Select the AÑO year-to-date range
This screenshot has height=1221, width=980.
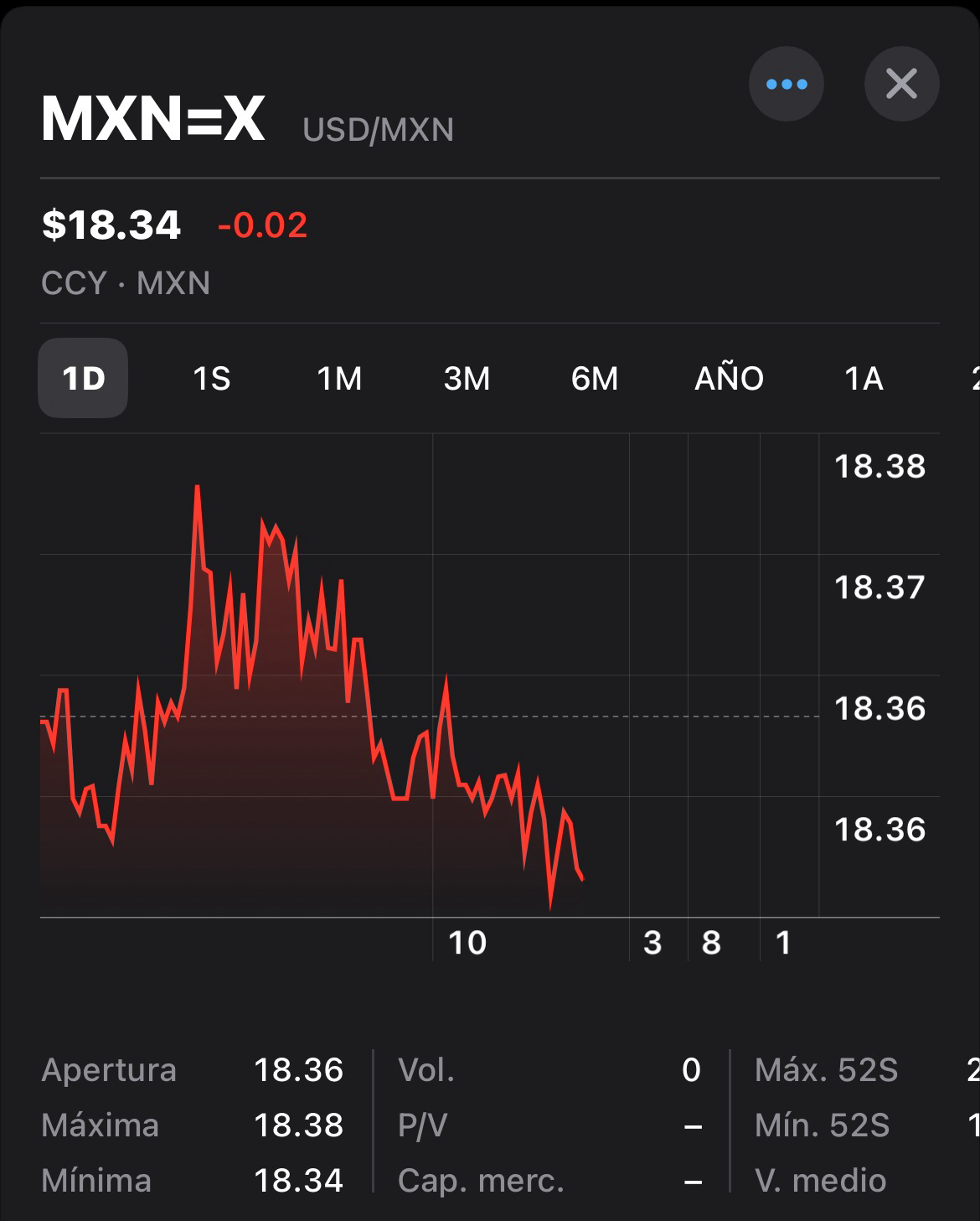click(x=729, y=379)
